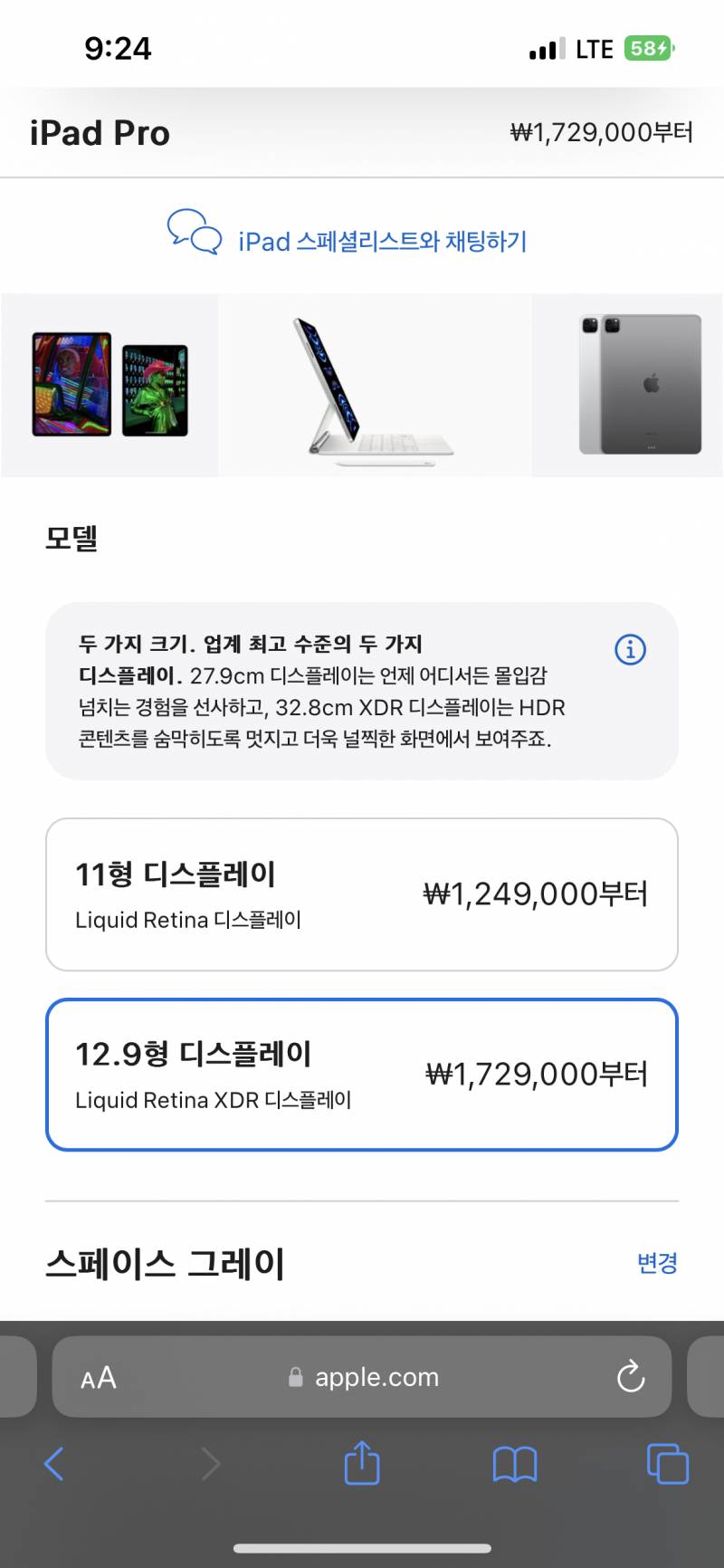Tap the apple.com address bar
Viewport: 724px width, 1568px height.
point(376,1377)
